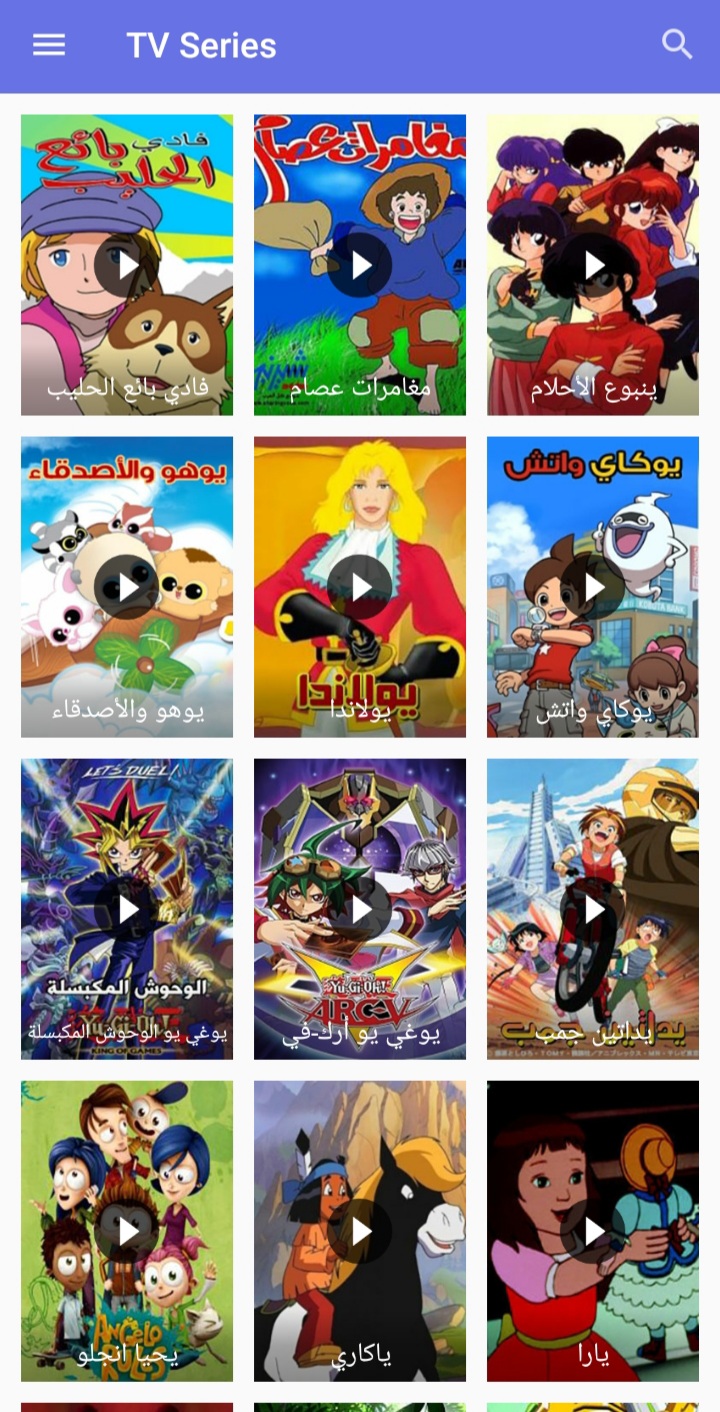This screenshot has height=1412, width=720.
Task: Open يوهو والأصدقاء series
Action: point(127,587)
